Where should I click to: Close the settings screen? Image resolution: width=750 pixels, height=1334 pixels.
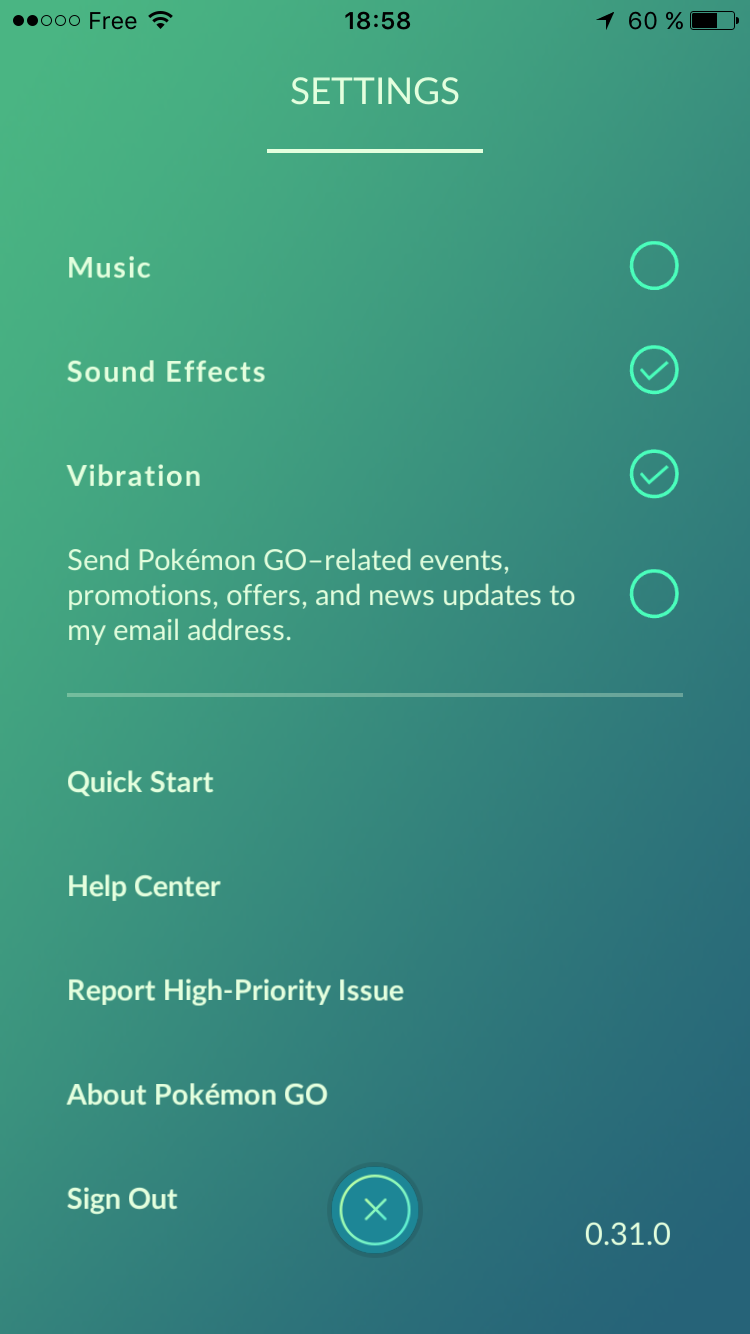[x=375, y=1211]
